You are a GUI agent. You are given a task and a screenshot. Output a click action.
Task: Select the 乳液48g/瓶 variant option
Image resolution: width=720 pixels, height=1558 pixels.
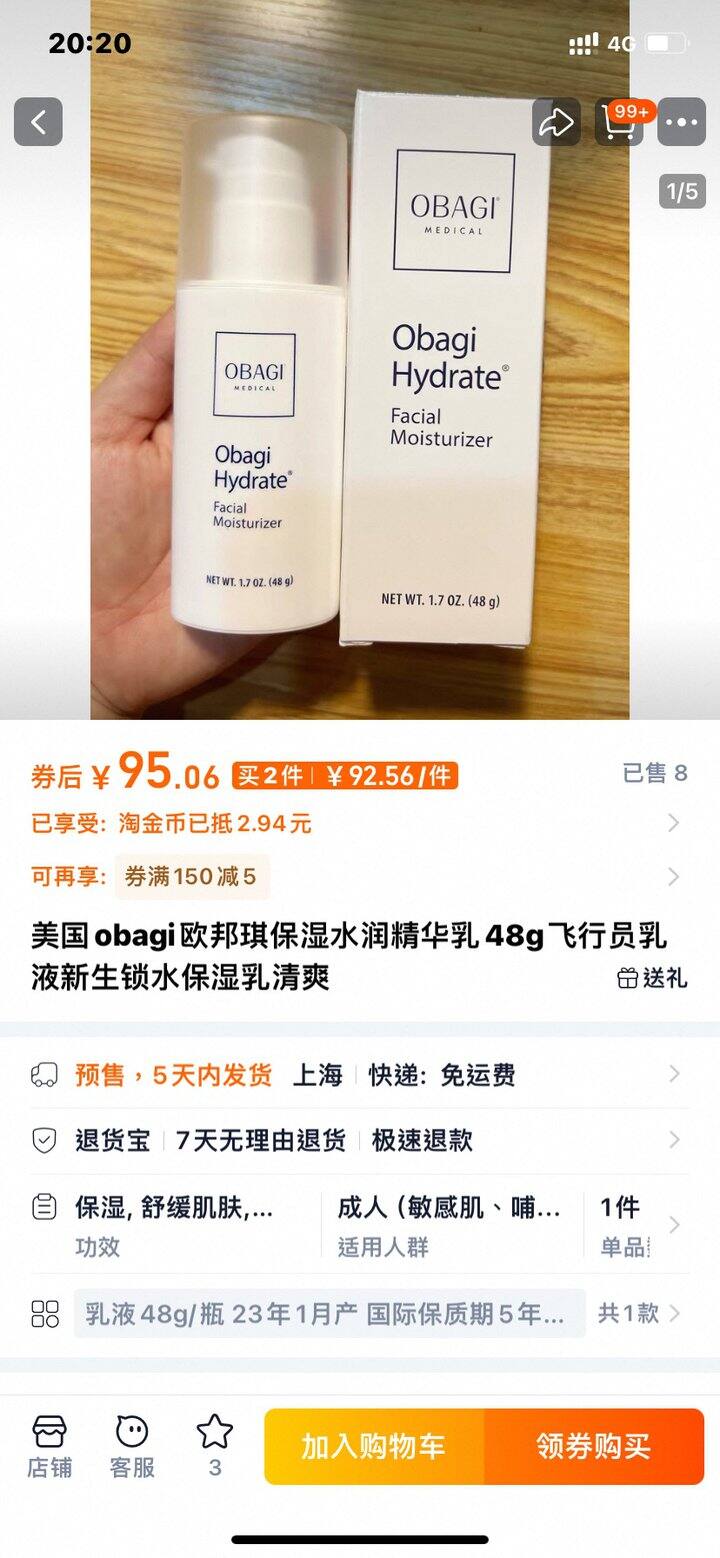coord(328,1313)
